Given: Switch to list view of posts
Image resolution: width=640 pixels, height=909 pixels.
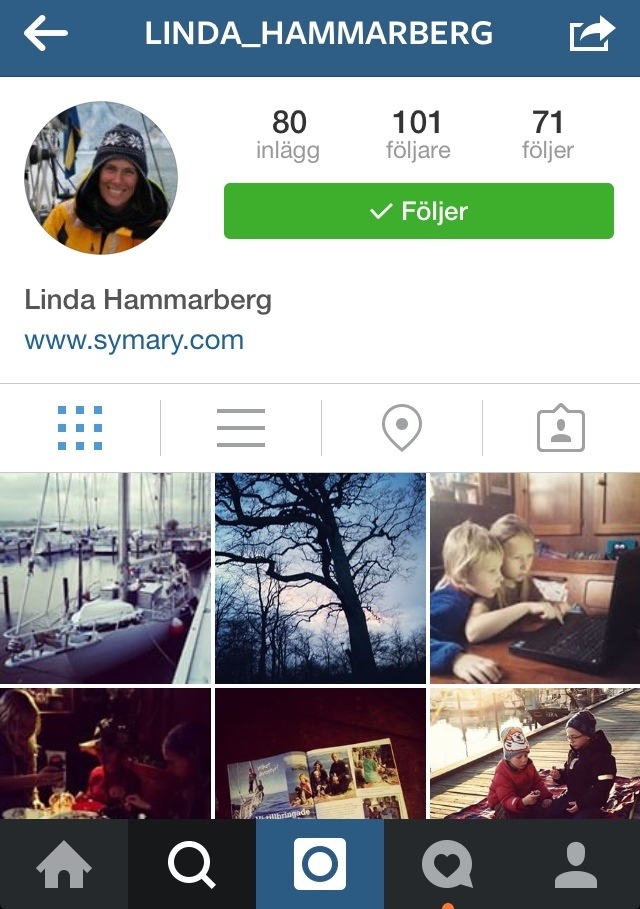Looking at the screenshot, I should point(241,428).
